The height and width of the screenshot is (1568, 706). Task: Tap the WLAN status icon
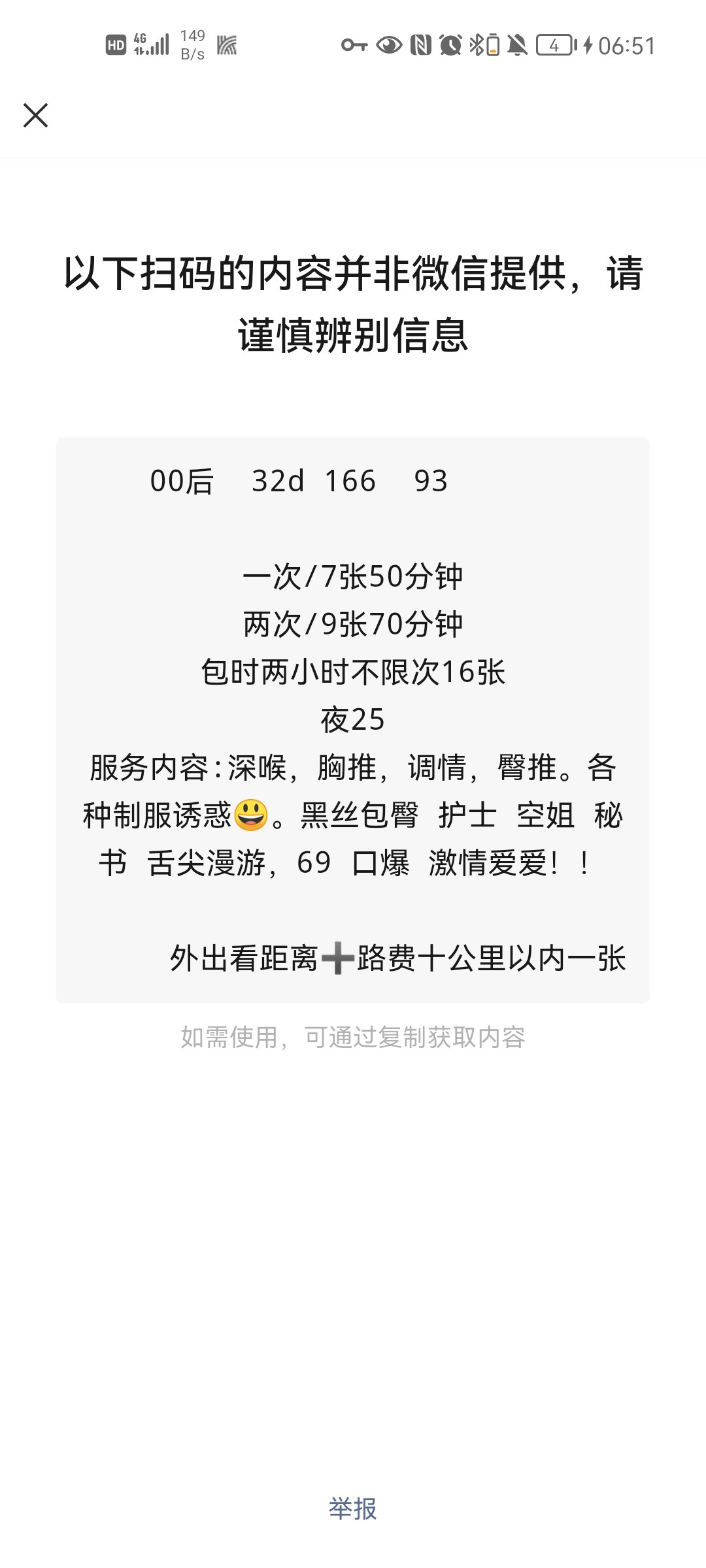point(227,46)
